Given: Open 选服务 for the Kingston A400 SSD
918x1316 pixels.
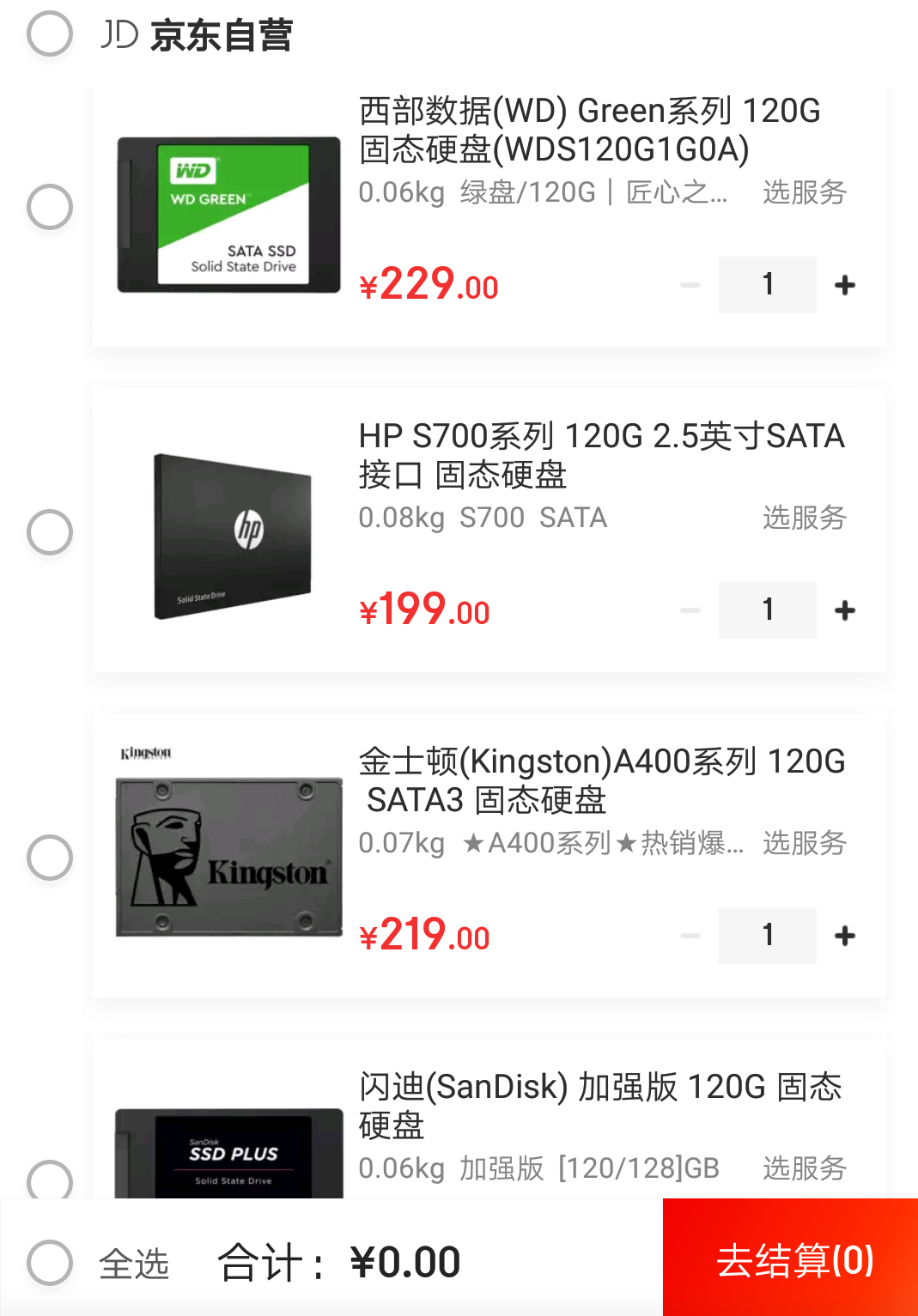Looking at the screenshot, I should click(x=805, y=843).
